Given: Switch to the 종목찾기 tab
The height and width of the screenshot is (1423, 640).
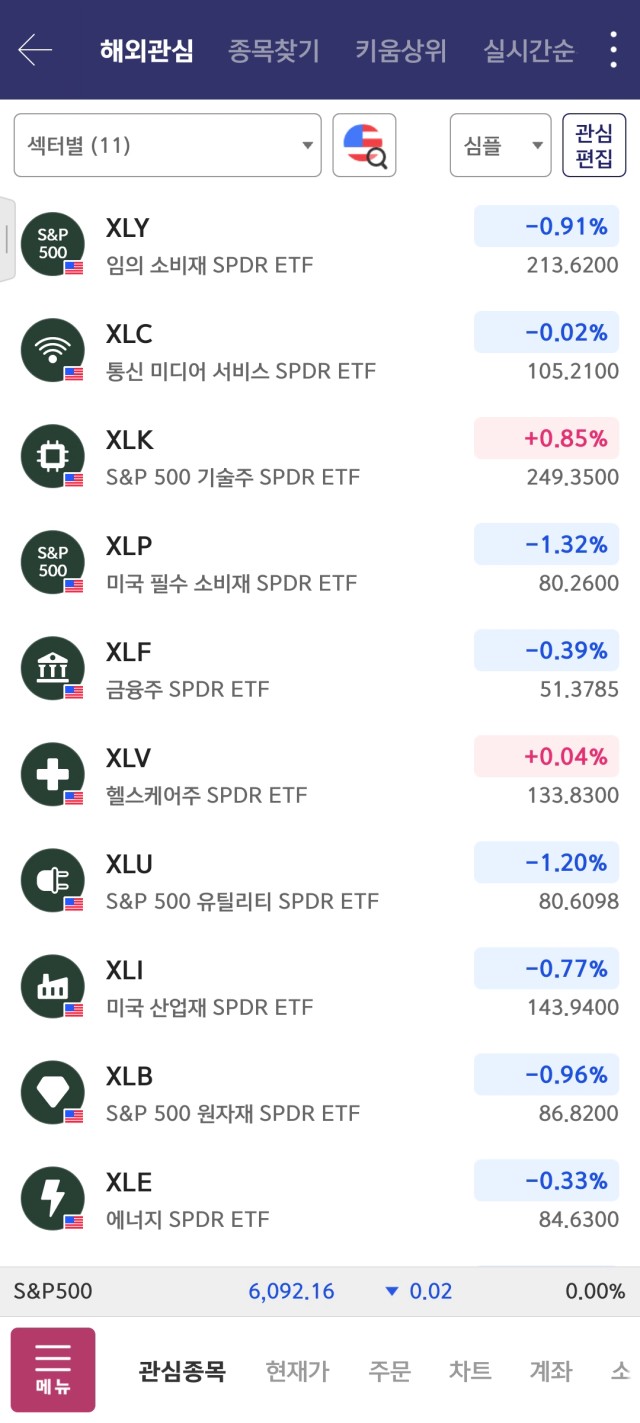Looking at the screenshot, I should [x=274, y=50].
